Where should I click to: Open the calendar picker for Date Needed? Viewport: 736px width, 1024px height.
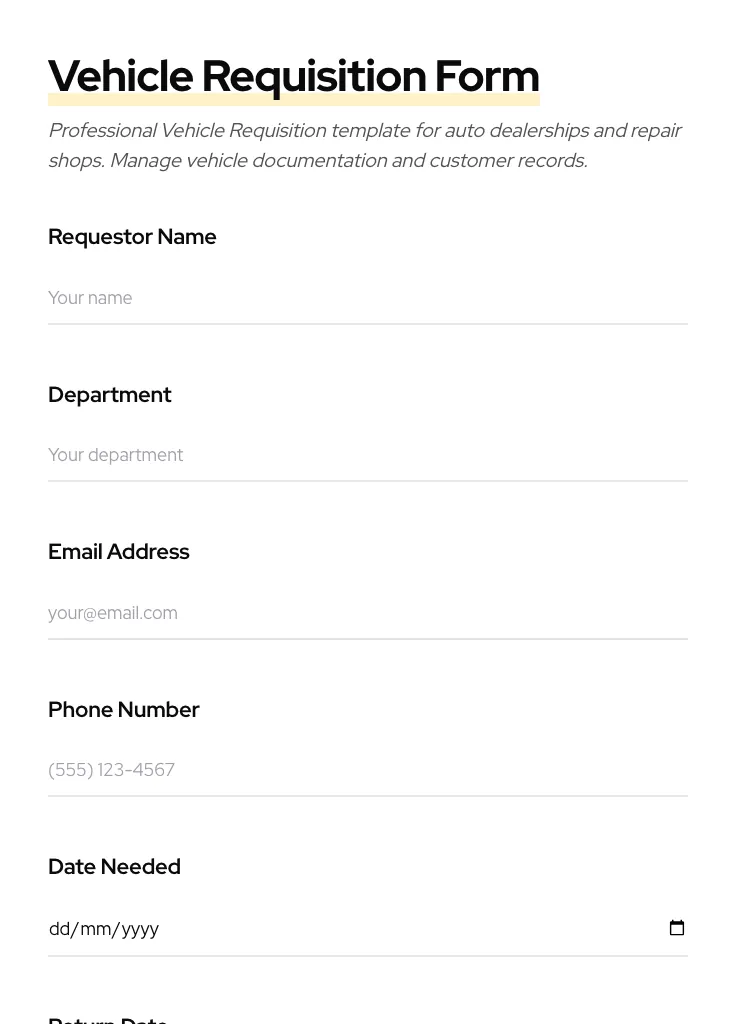tap(677, 928)
